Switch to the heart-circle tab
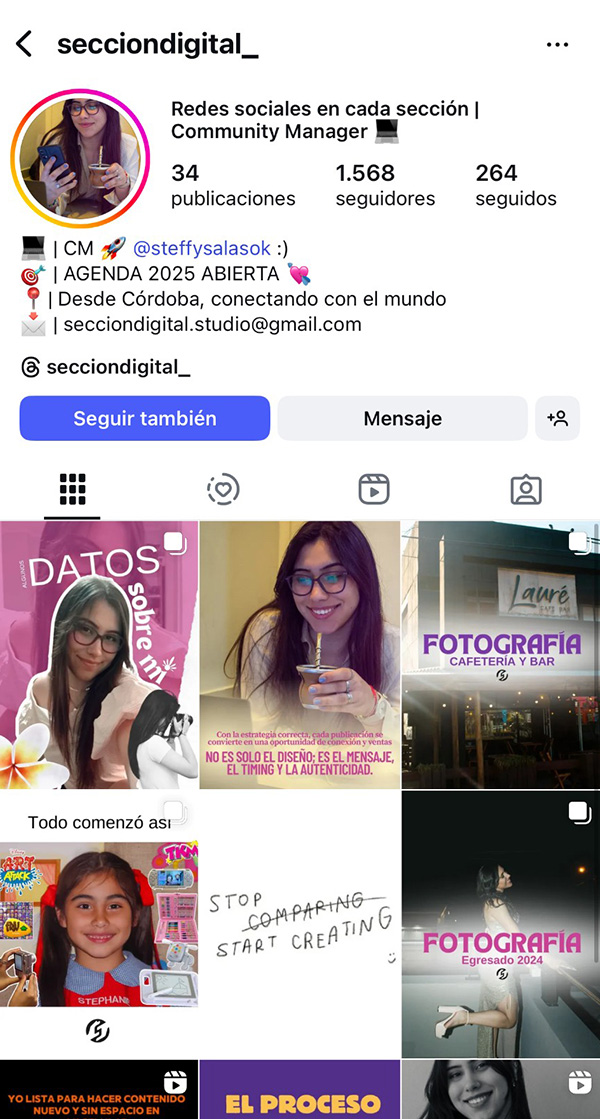The width and height of the screenshot is (600, 1119). [223, 489]
